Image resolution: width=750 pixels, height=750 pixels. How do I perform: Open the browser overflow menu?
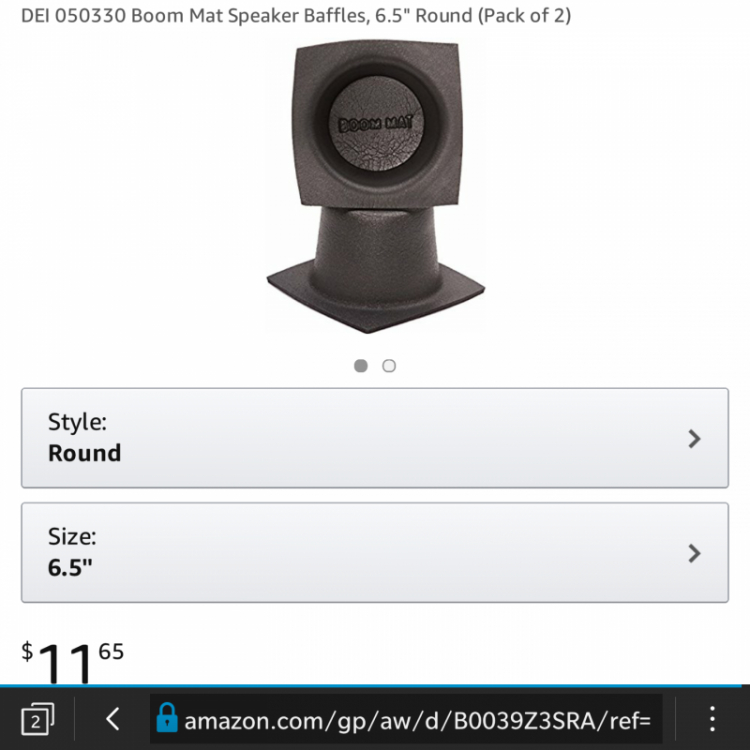click(712, 719)
